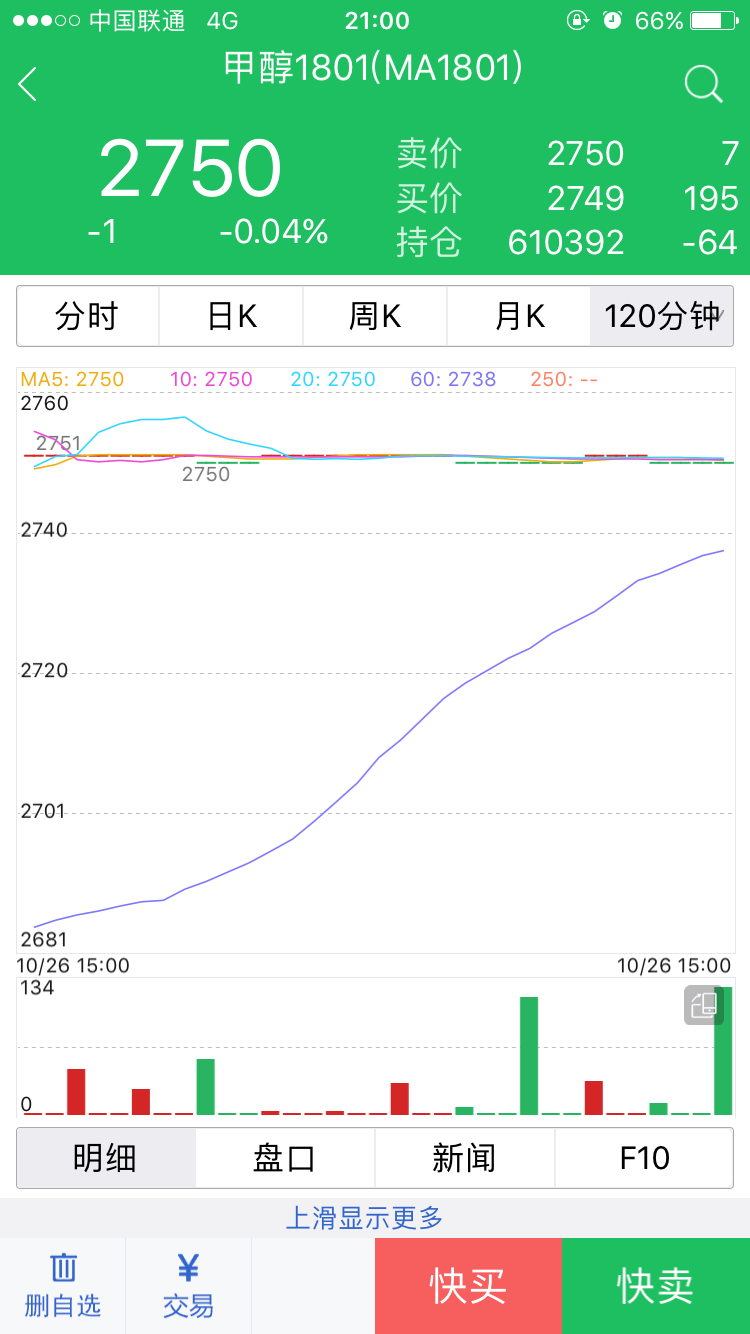View the 月K monthly chart
This screenshot has width=750, height=1334.
pos(519,316)
